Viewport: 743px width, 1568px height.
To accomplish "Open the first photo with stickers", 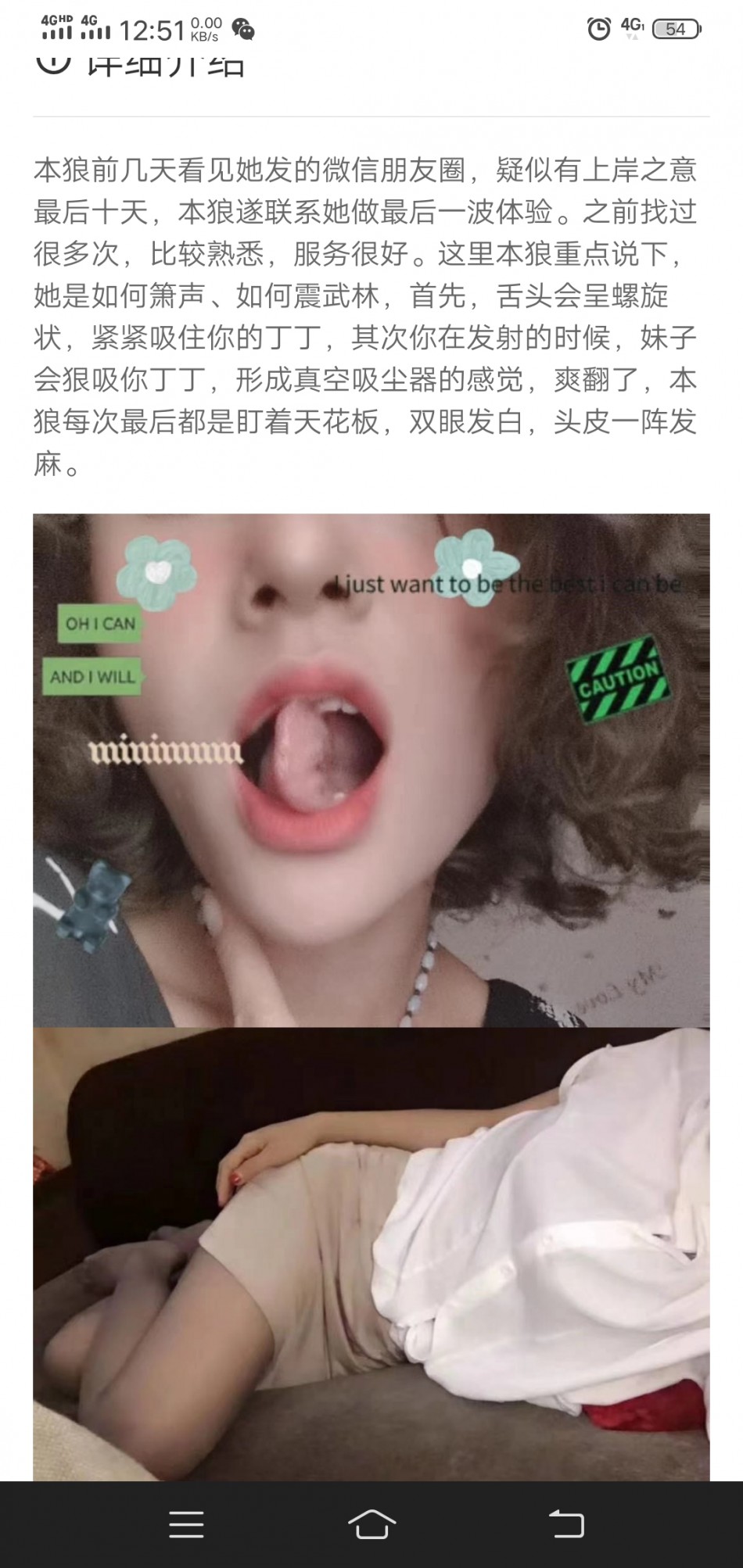I will [371, 770].
